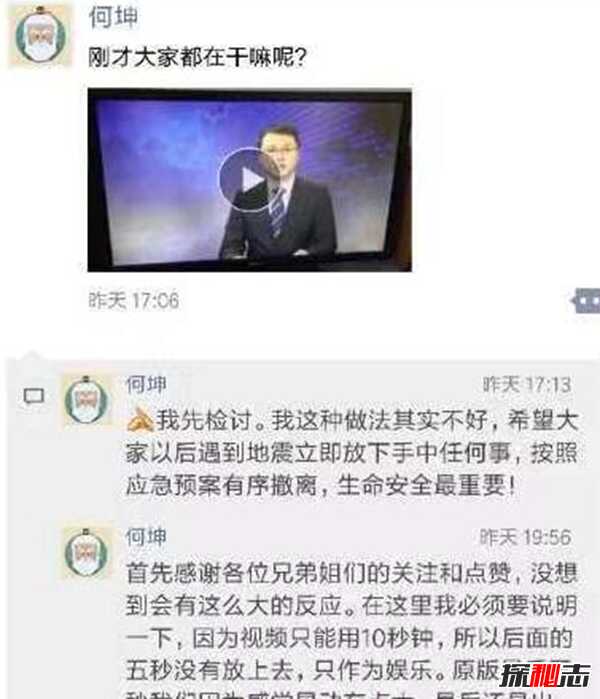Screen dimensions: 600x699
Task: Open the like and comment popup button
Action: [x=585, y=300]
